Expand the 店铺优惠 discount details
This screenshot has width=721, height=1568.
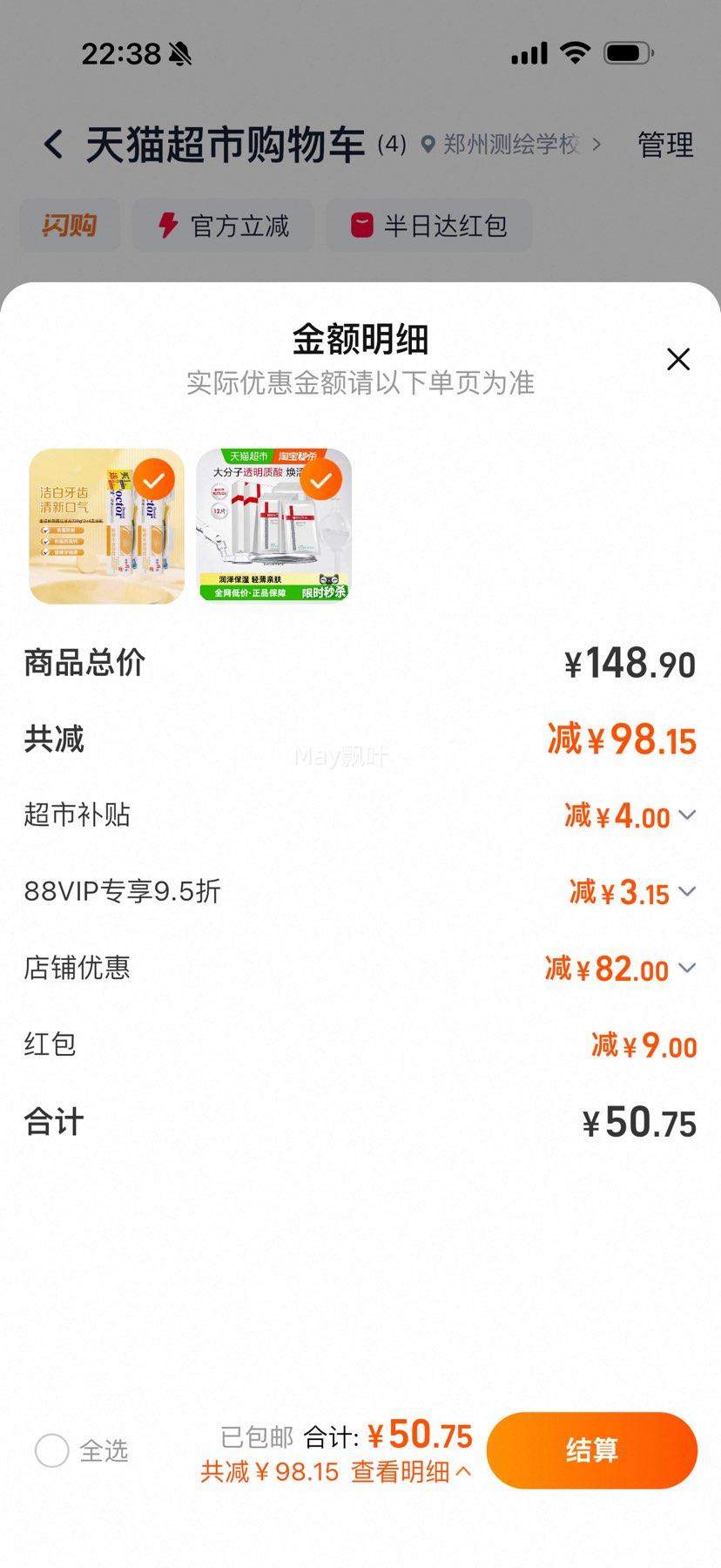[x=689, y=968]
